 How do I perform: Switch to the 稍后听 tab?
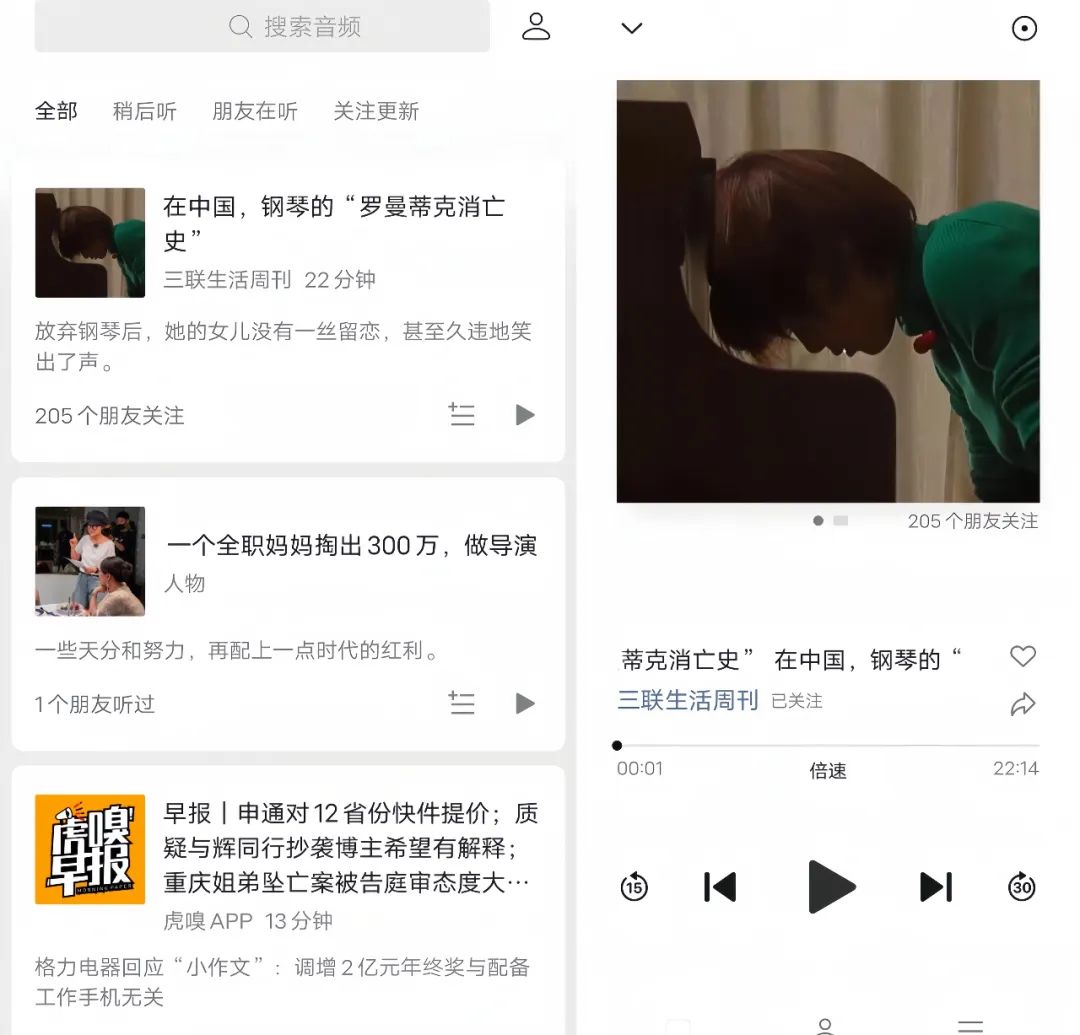pyautogui.click(x=144, y=111)
